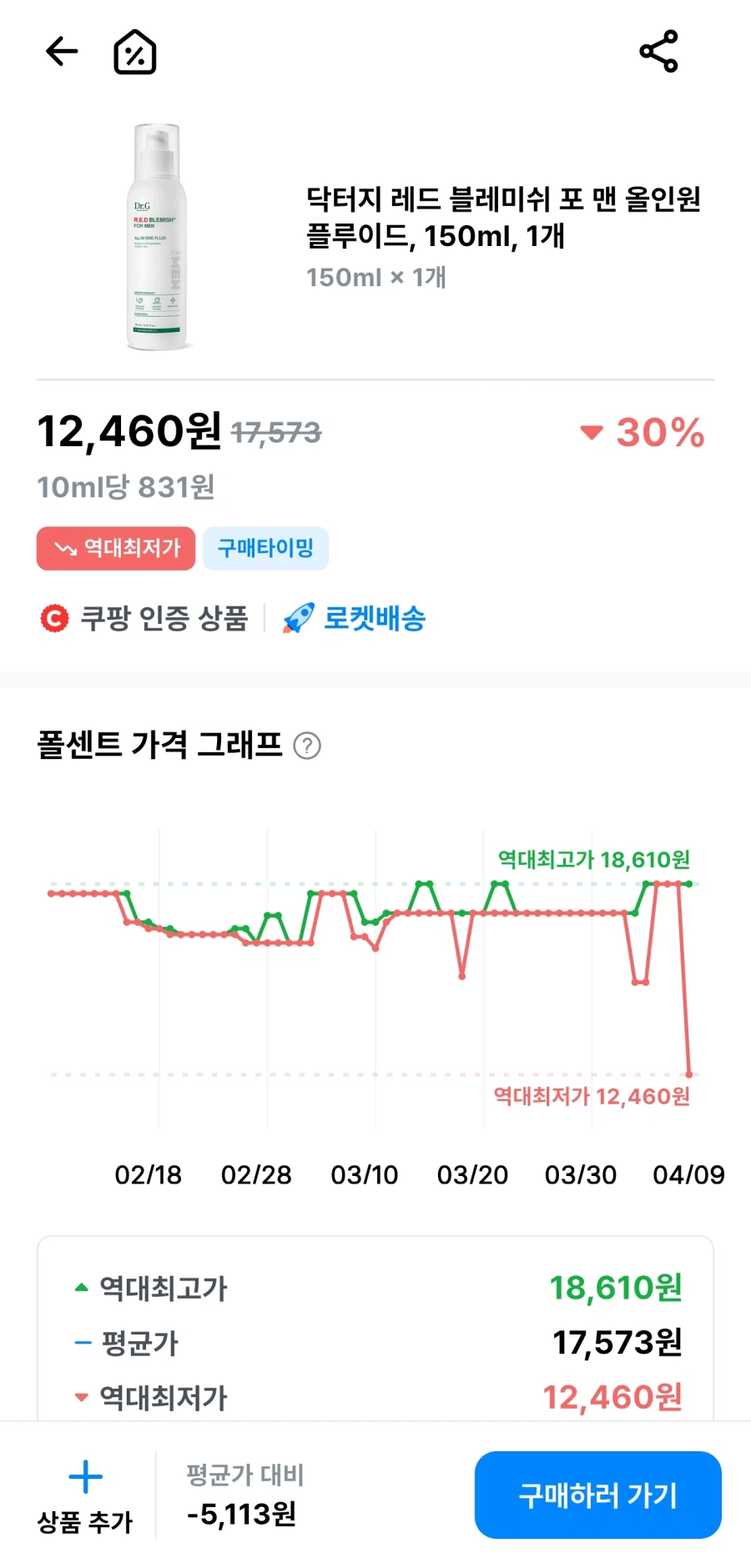This screenshot has width=751, height=1568.
Task: Click the green up arrow beside 역대최고가
Action: [x=80, y=1289]
